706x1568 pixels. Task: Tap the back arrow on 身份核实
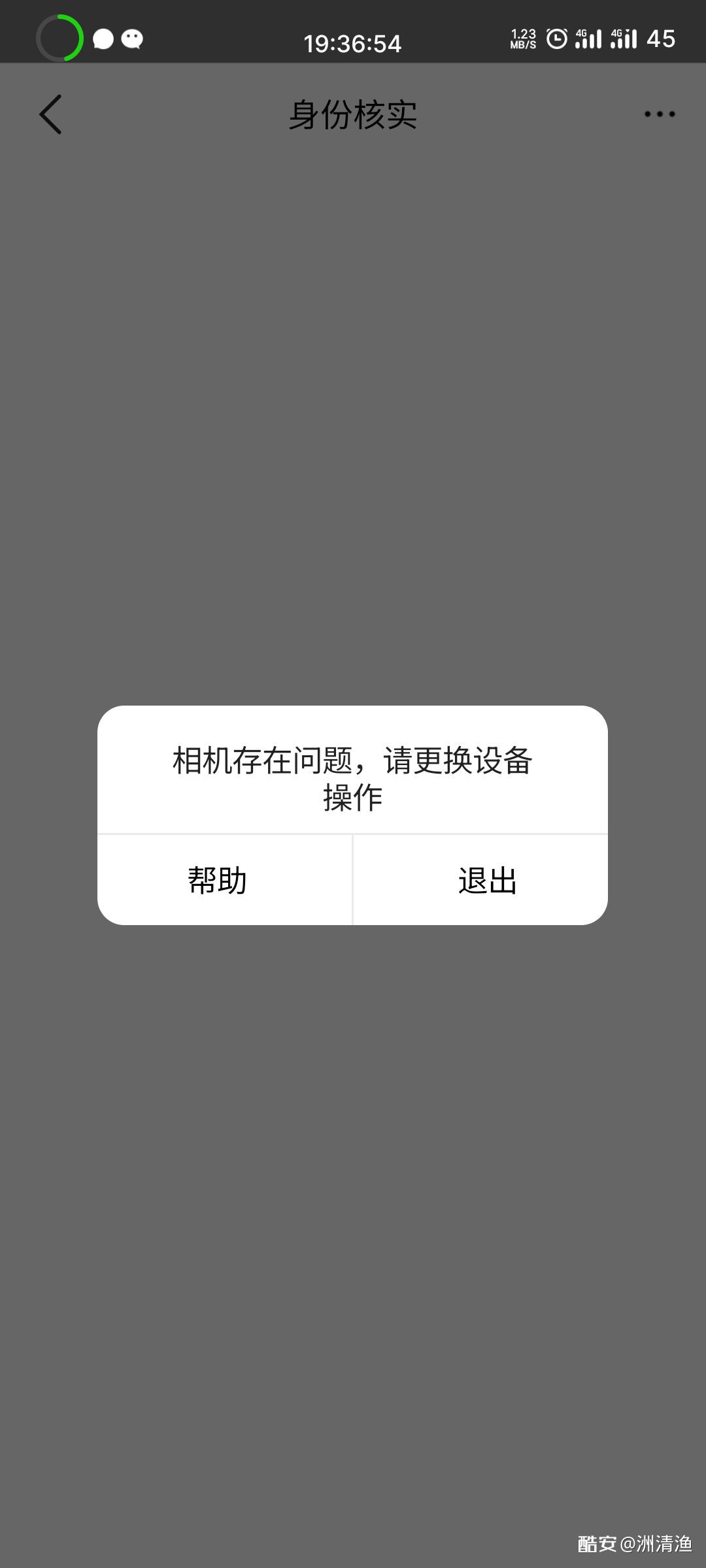pos(50,114)
